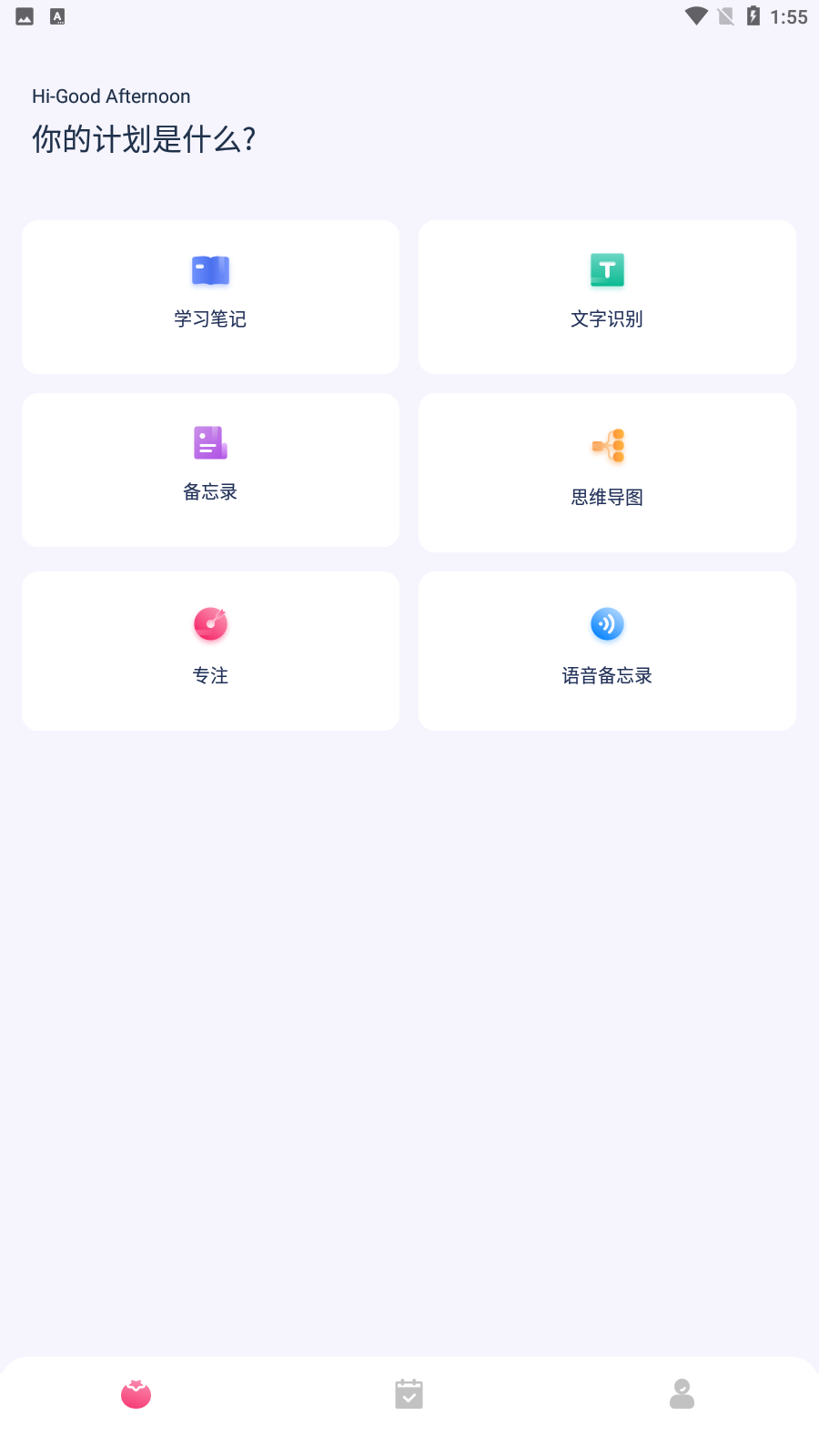Switch to the tomato home tab
Viewport: 819px width, 1456px height.
click(x=136, y=1394)
